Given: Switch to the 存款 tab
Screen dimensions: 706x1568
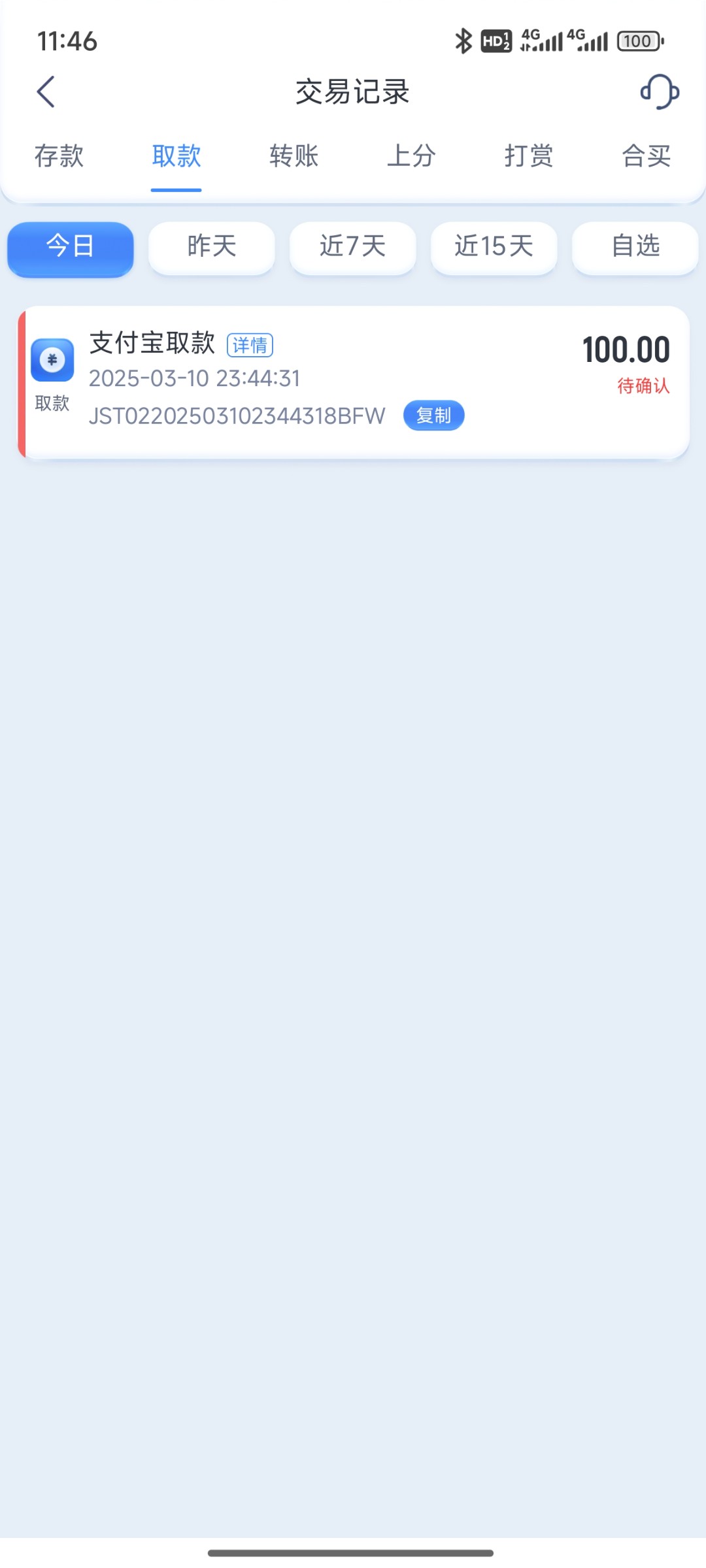Looking at the screenshot, I should pyautogui.click(x=59, y=156).
